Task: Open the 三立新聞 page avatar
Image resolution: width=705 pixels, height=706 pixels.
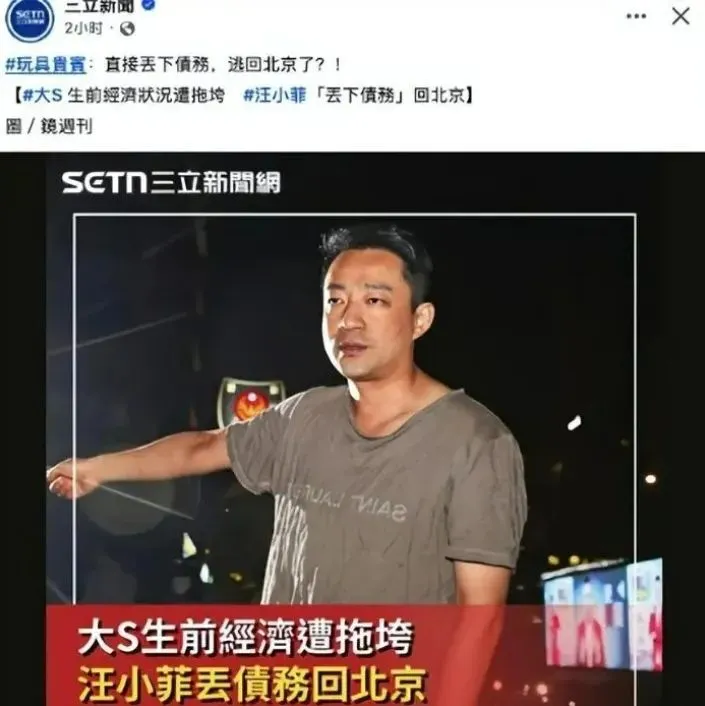Action: (29, 19)
